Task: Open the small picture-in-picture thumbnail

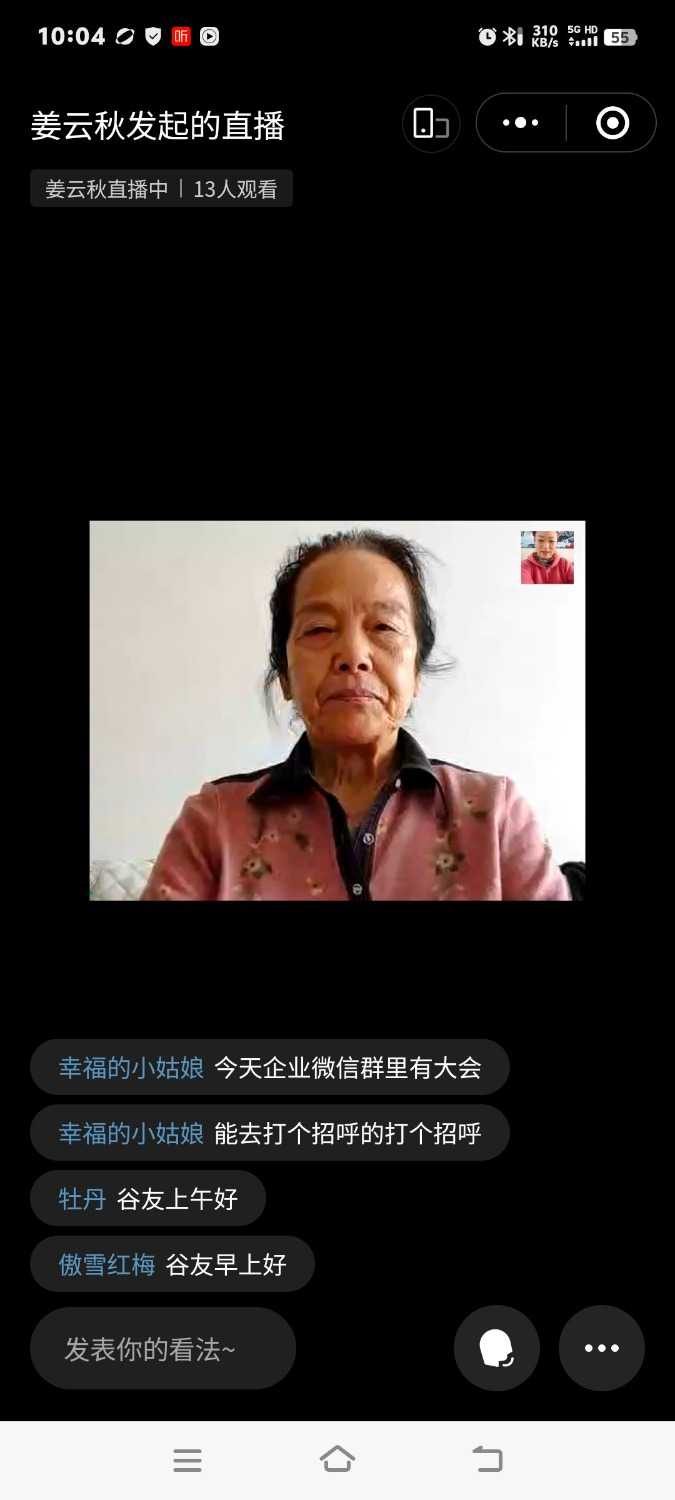Action: (547, 557)
